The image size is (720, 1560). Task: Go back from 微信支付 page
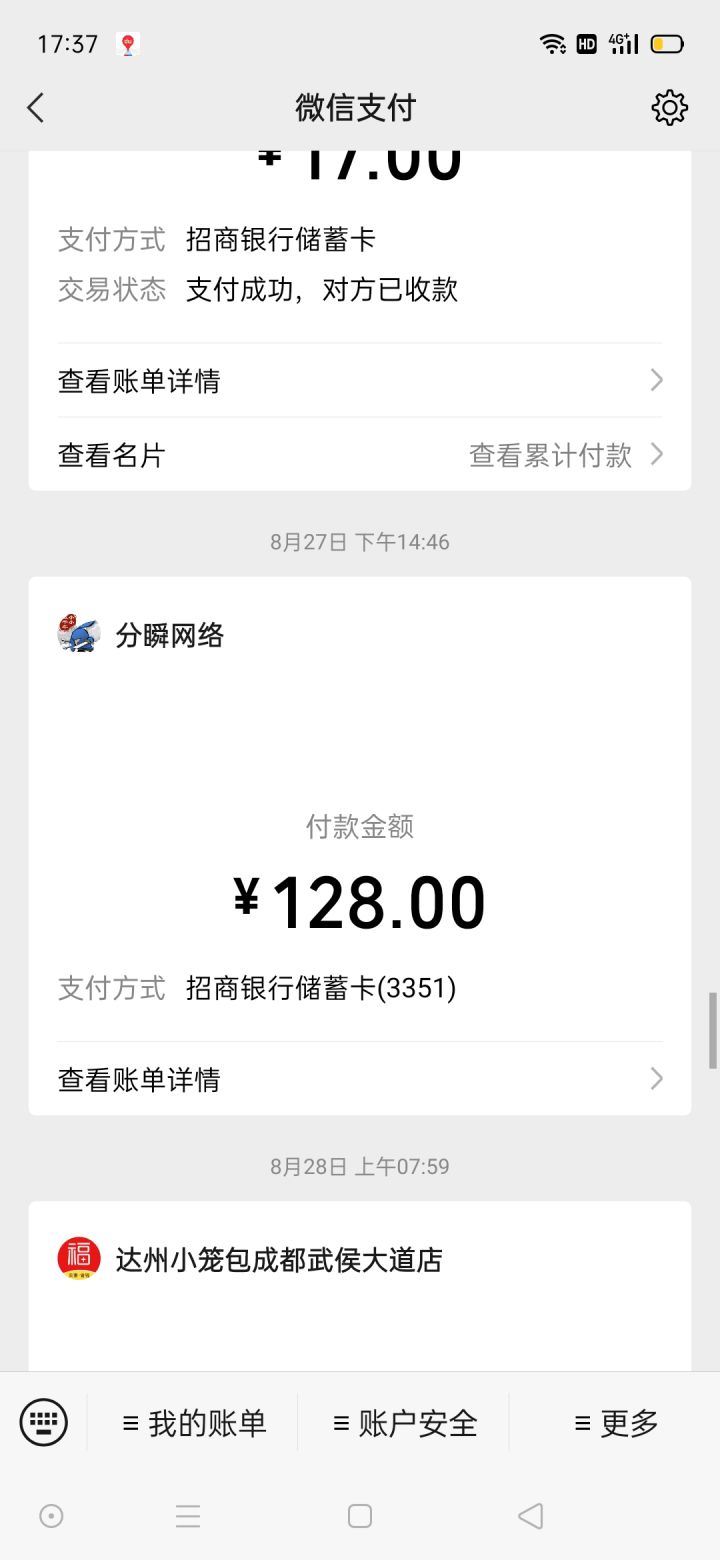(36, 108)
